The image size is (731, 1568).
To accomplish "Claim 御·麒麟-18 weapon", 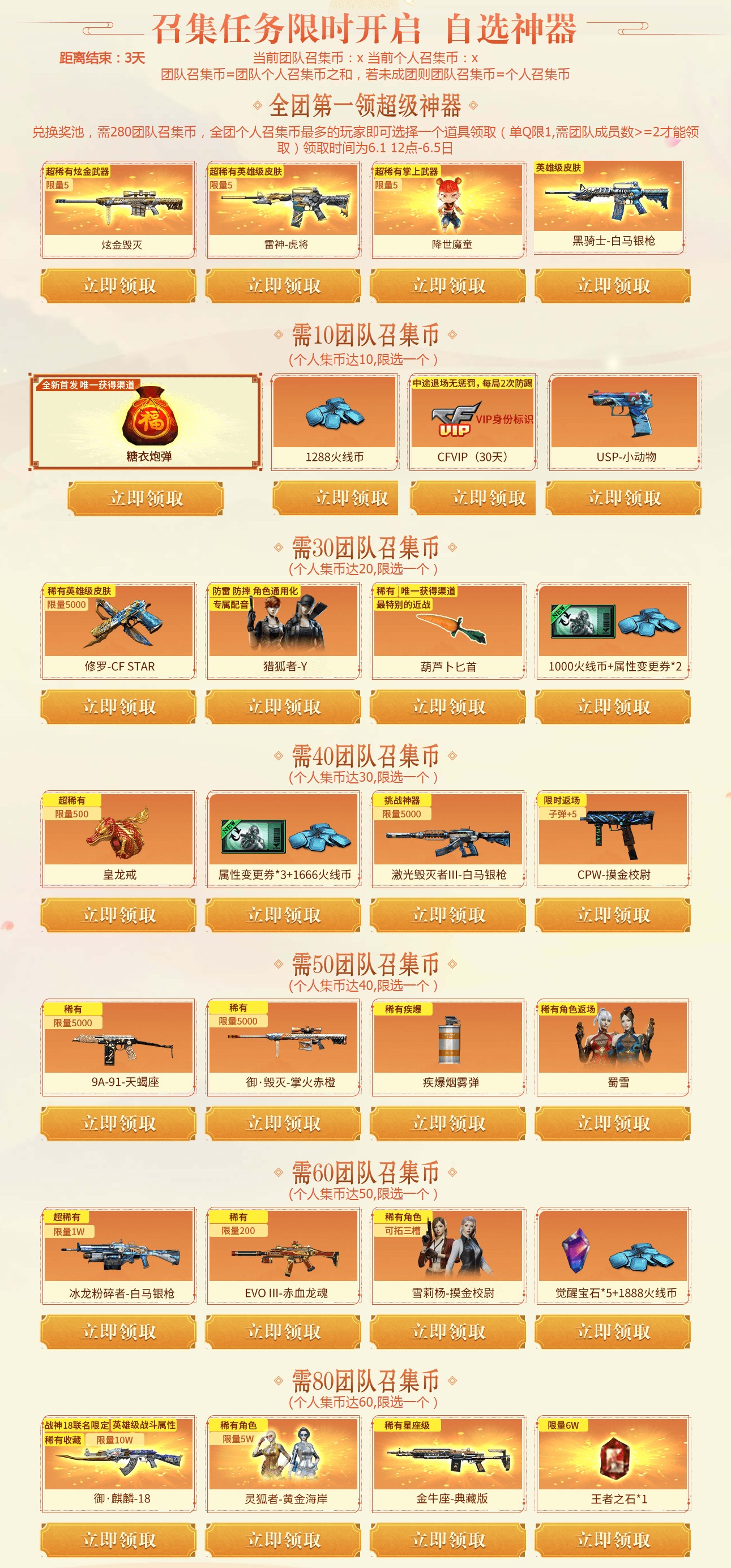I will (x=119, y=1539).
